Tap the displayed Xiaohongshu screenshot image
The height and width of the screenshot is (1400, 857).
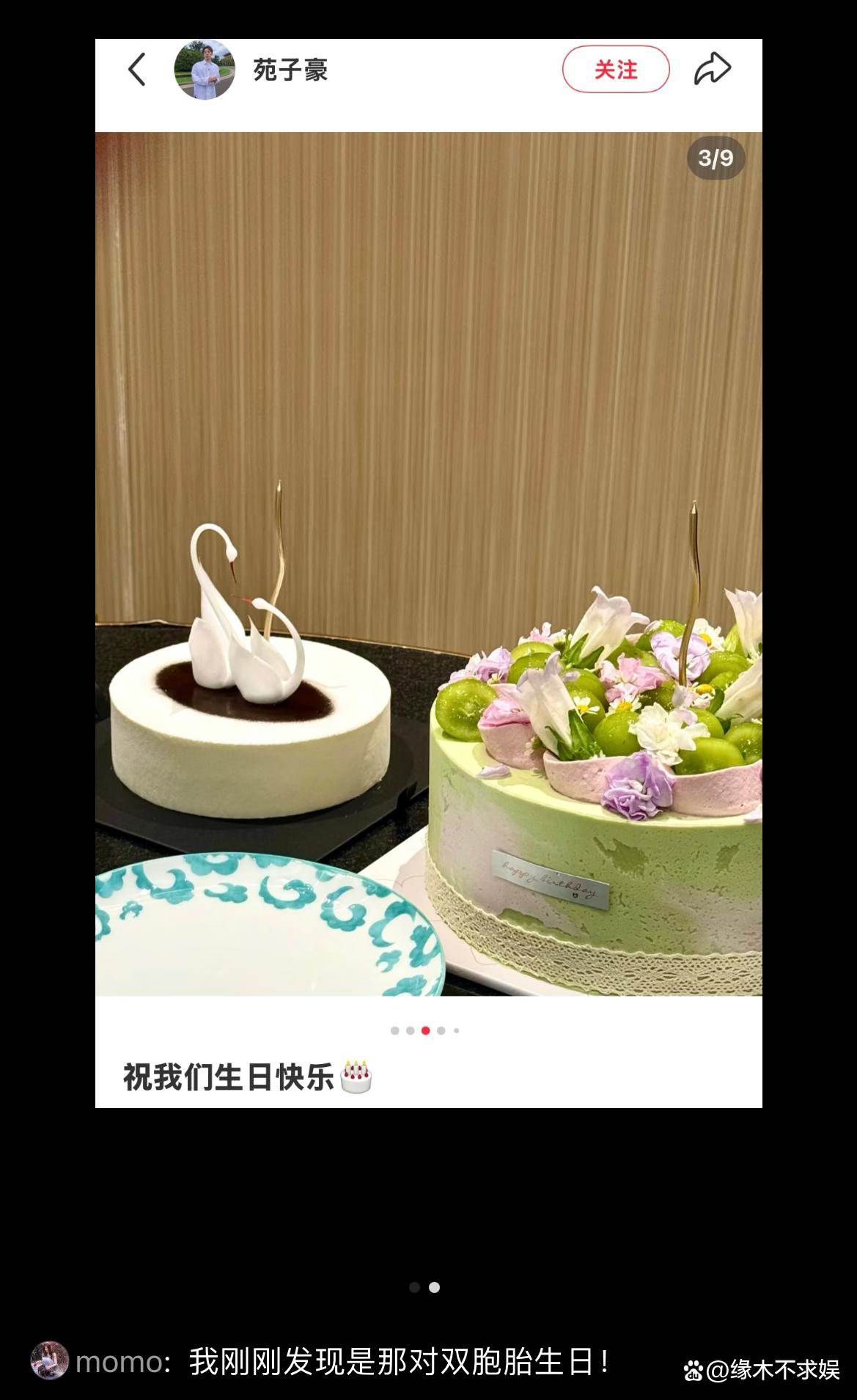point(428,572)
